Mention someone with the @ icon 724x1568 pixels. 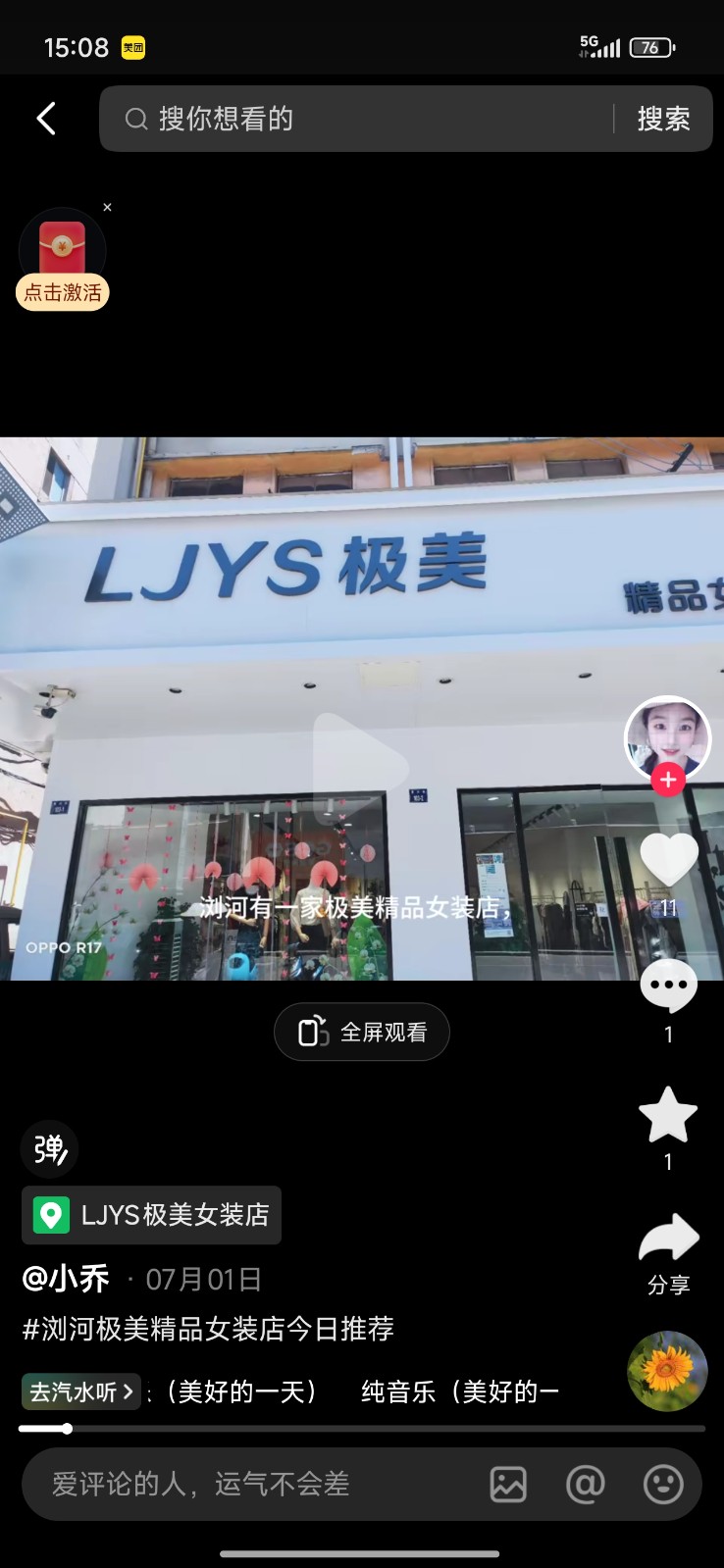[586, 1485]
